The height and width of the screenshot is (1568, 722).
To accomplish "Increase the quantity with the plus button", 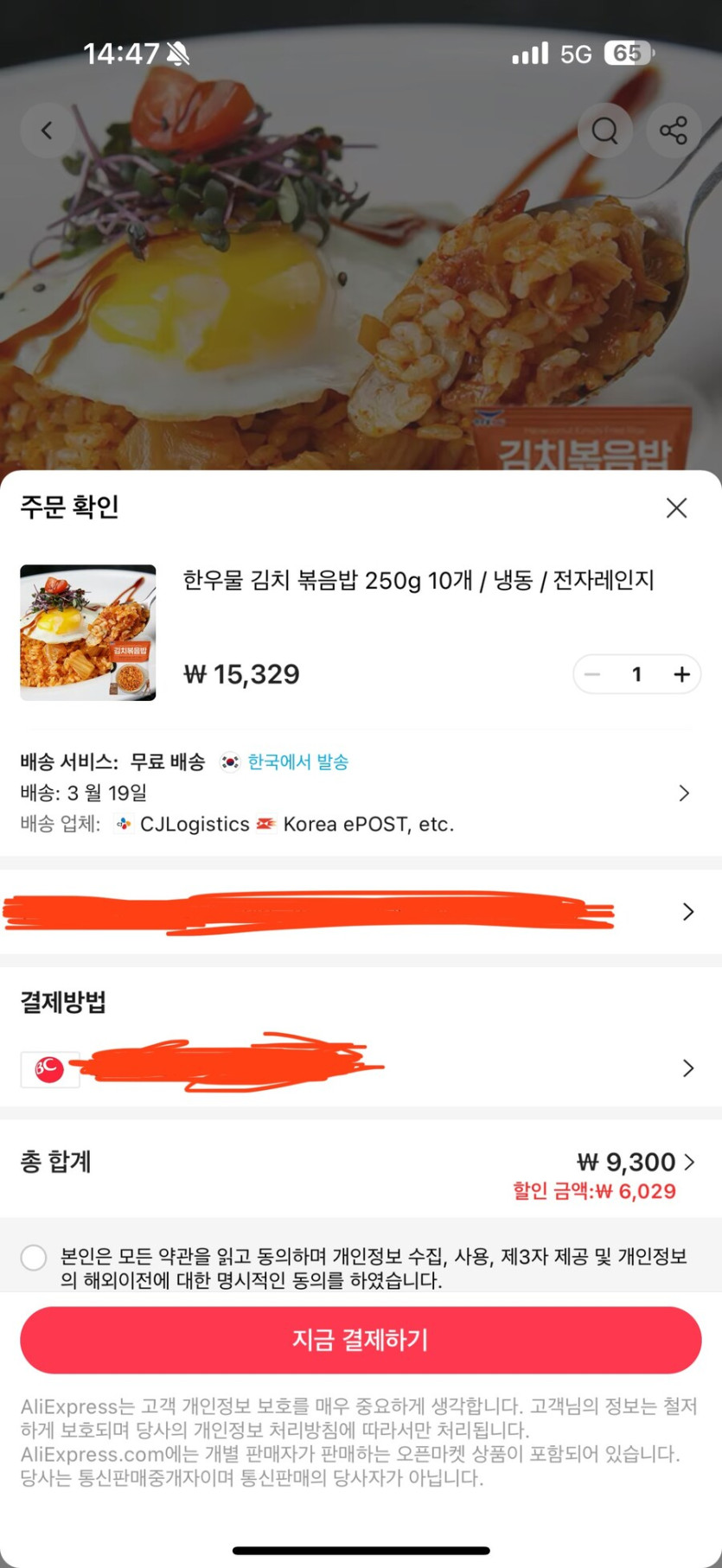I will (x=681, y=674).
